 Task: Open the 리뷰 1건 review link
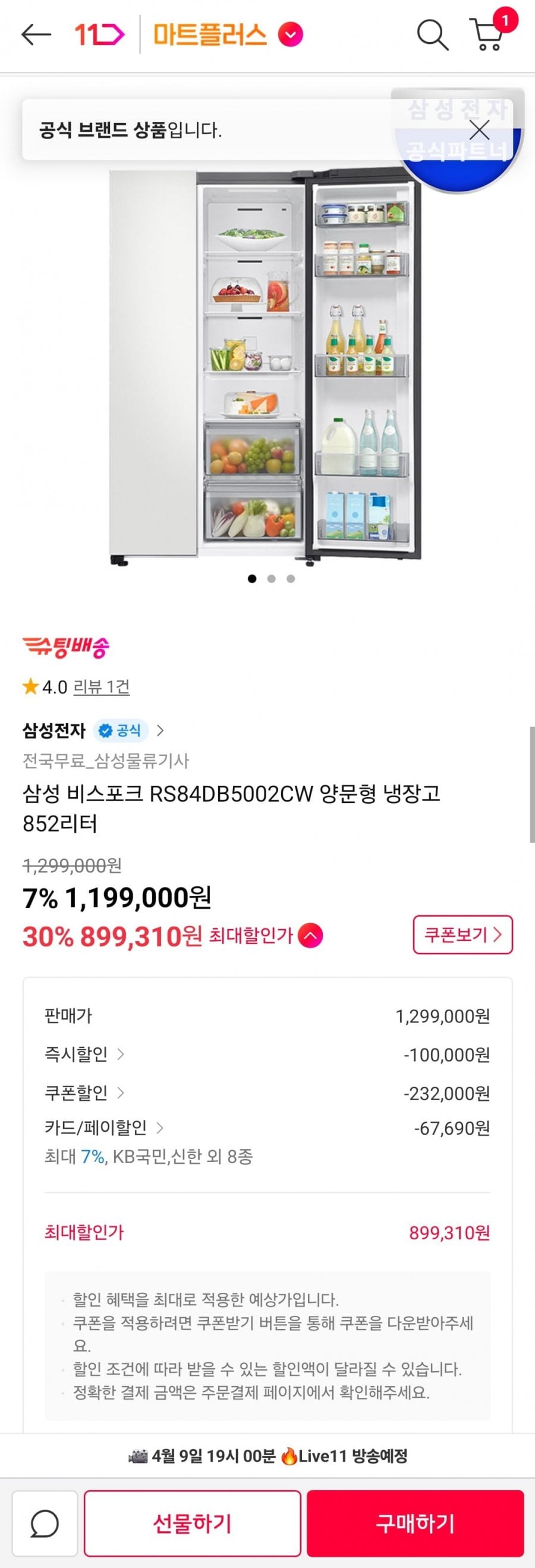click(101, 687)
